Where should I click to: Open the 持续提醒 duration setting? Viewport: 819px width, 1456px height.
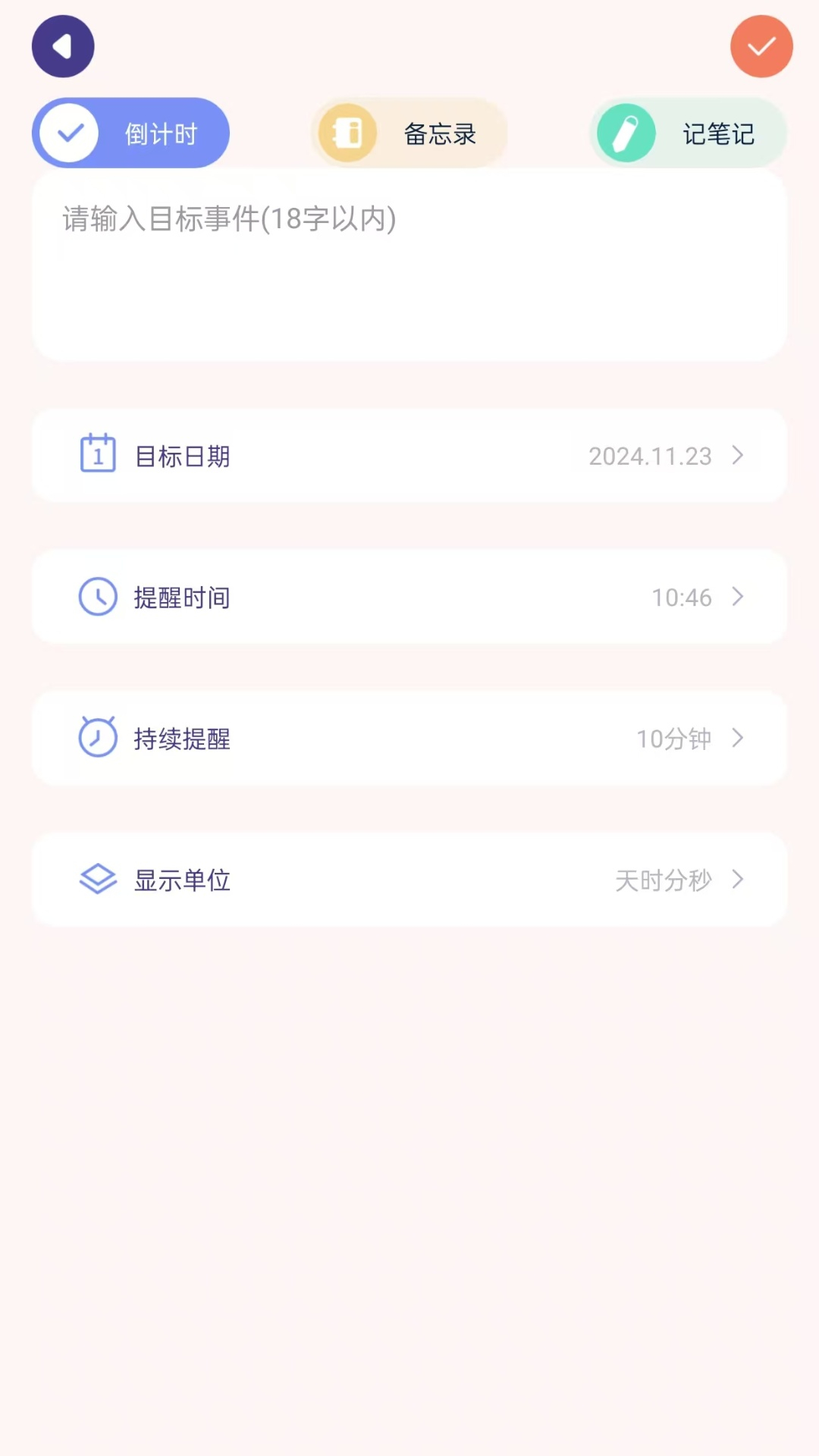coord(736,738)
